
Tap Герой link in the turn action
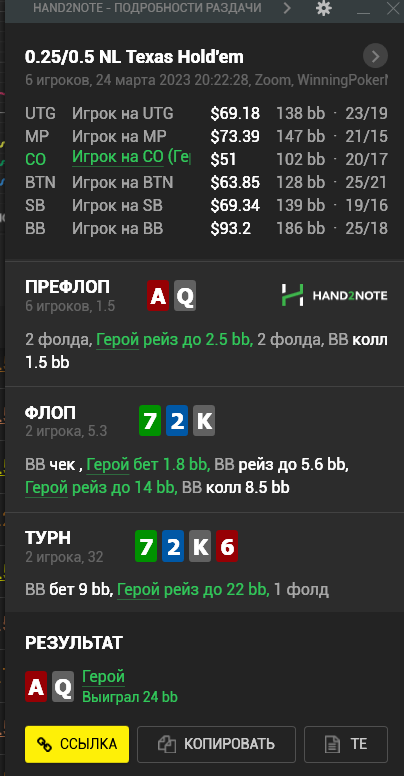click(138, 589)
